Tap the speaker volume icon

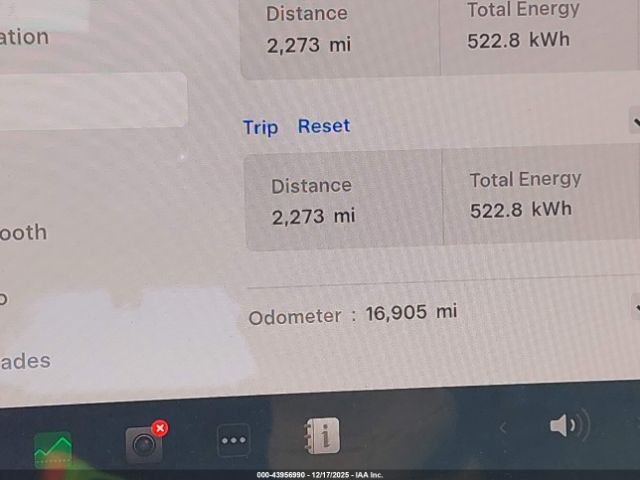(x=568, y=426)
